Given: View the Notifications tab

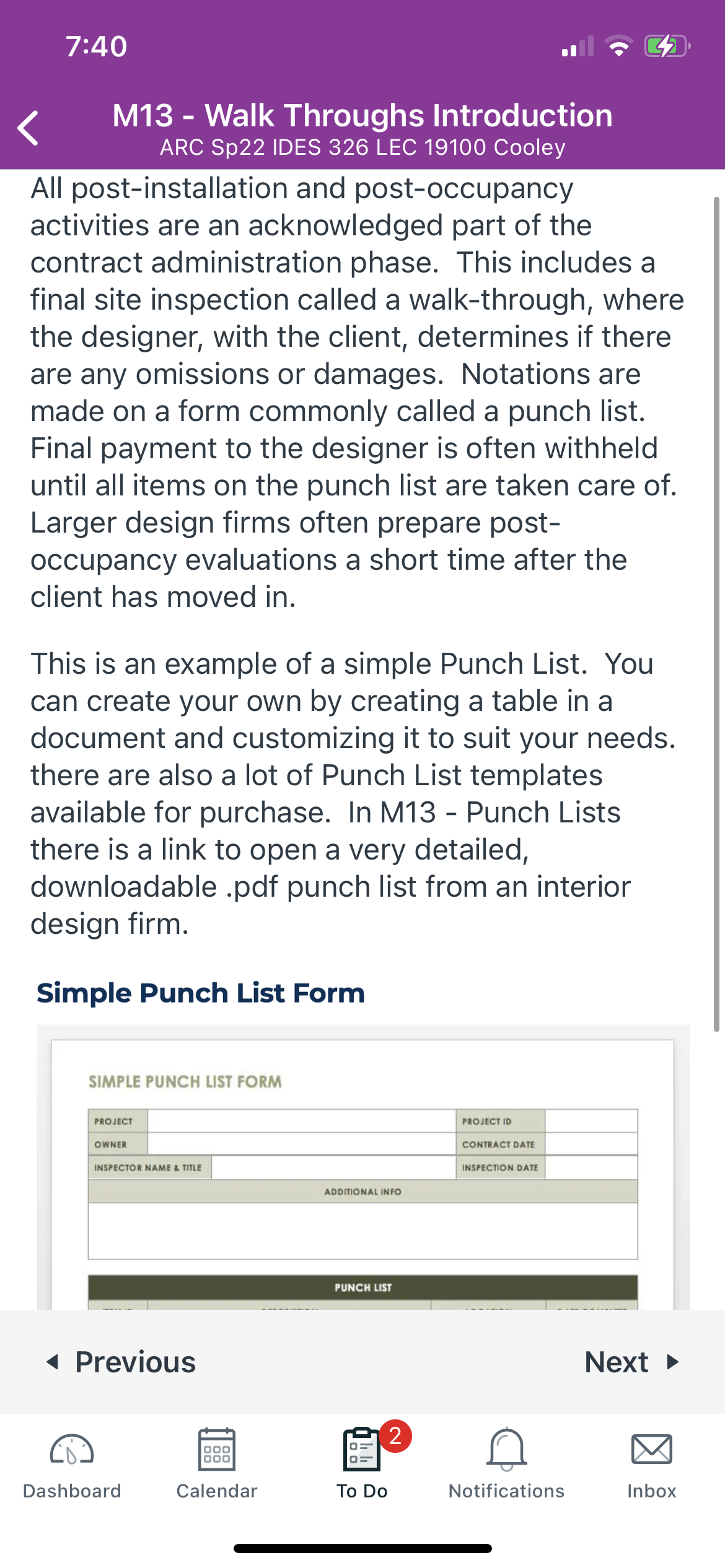Looking at the screenshot, I should coord(507,1464).
